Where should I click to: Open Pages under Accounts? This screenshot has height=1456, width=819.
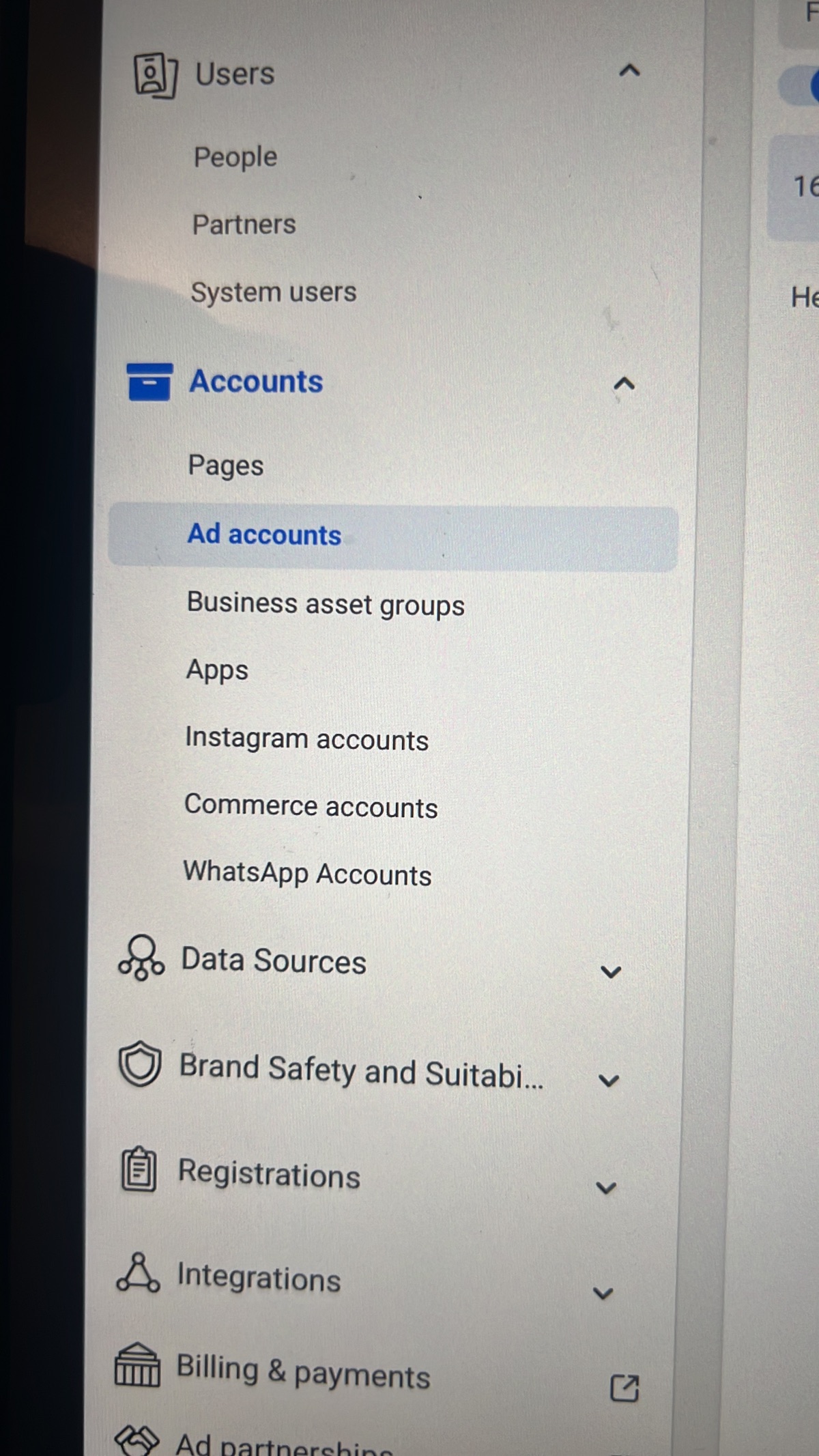click(x=226, y=466)
